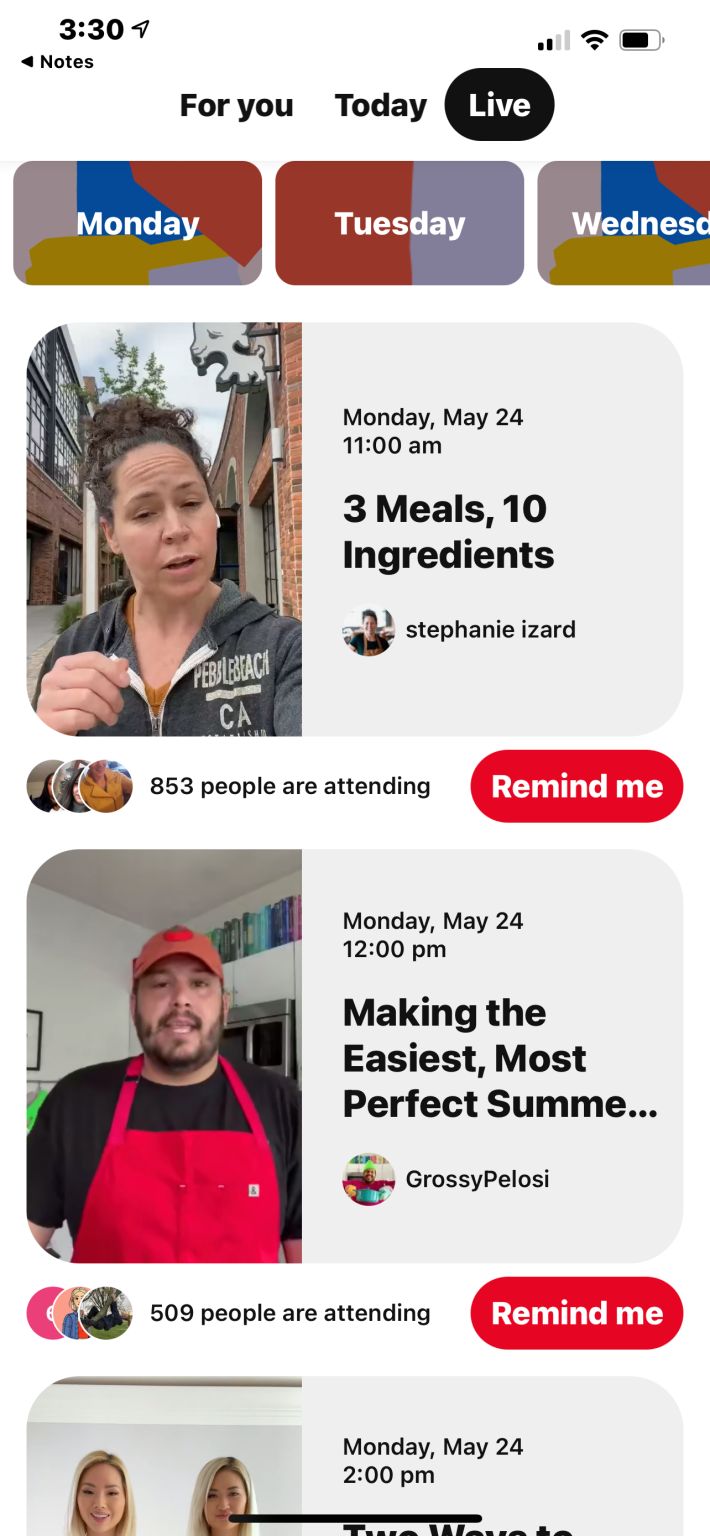
Task: Tap Remind me for GrossyPelosi's session
Action: click(x=577, y=1313)
